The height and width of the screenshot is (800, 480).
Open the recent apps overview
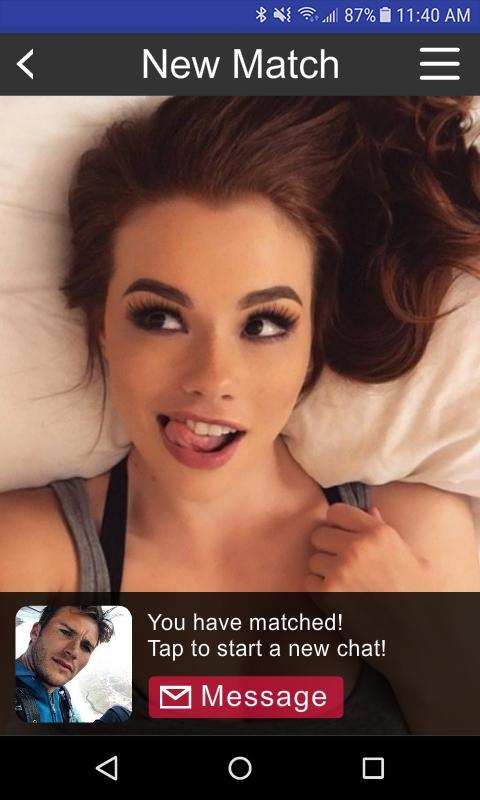coord(373,768)
